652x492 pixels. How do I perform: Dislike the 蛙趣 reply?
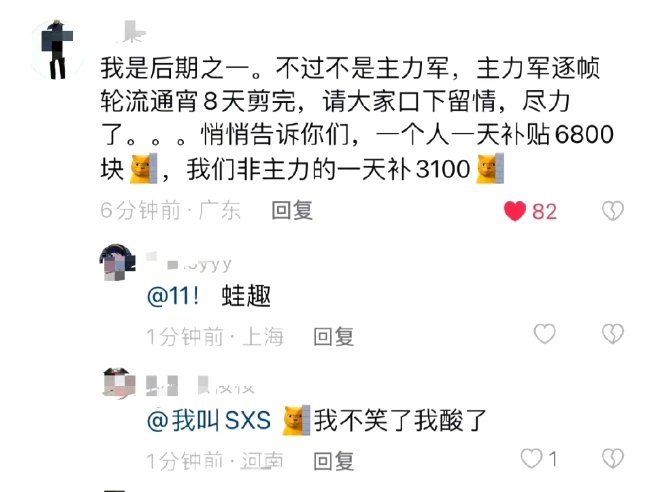[612, 334]
